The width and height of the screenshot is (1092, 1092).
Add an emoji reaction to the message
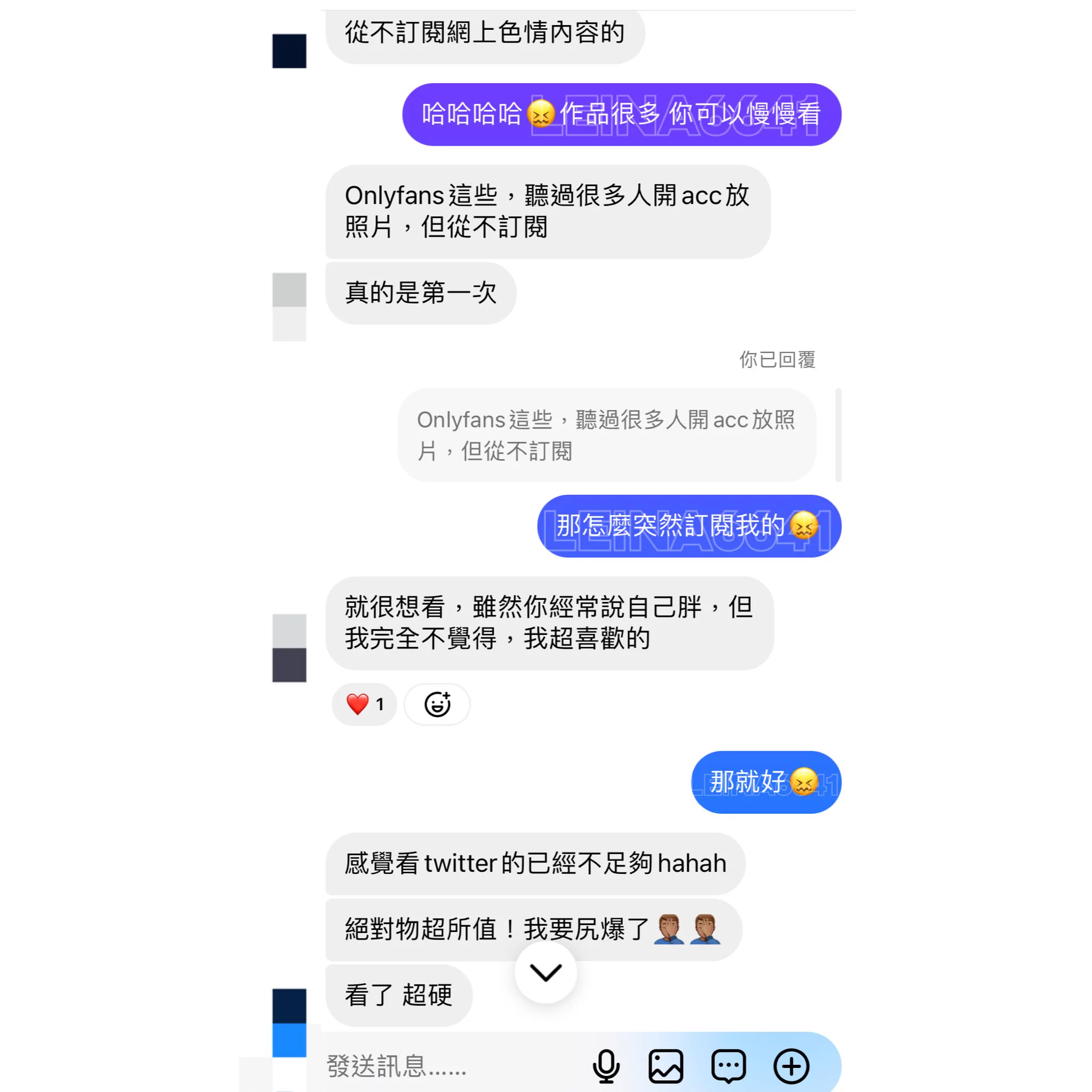click(437, 704)
